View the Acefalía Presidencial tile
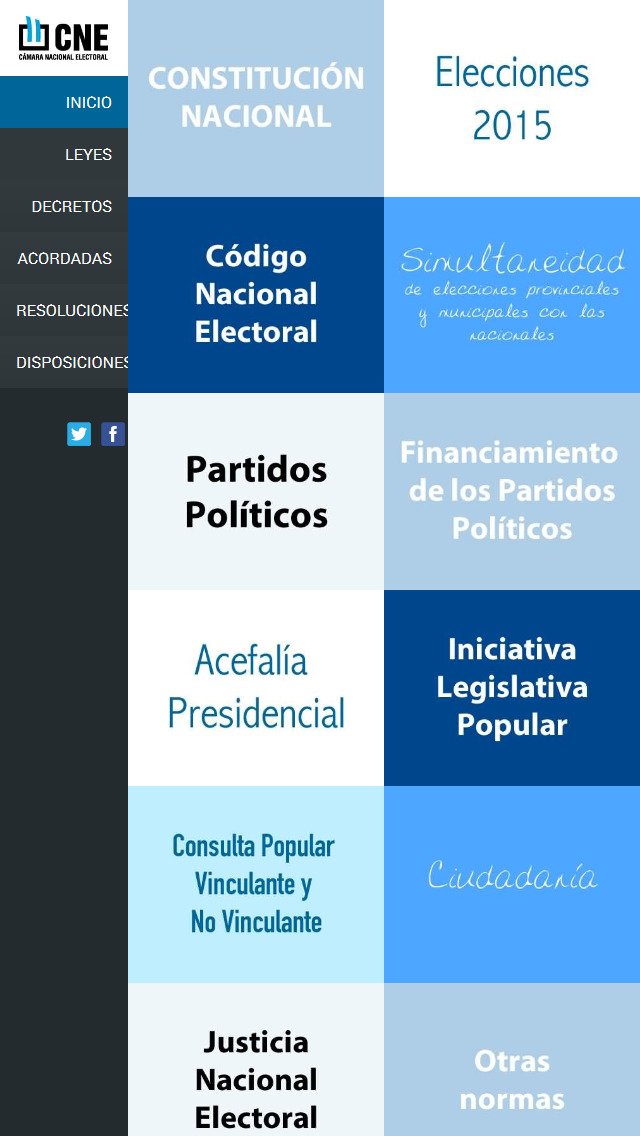The height and width of the screenshot is (1136, 640). [x=256, y=687]
